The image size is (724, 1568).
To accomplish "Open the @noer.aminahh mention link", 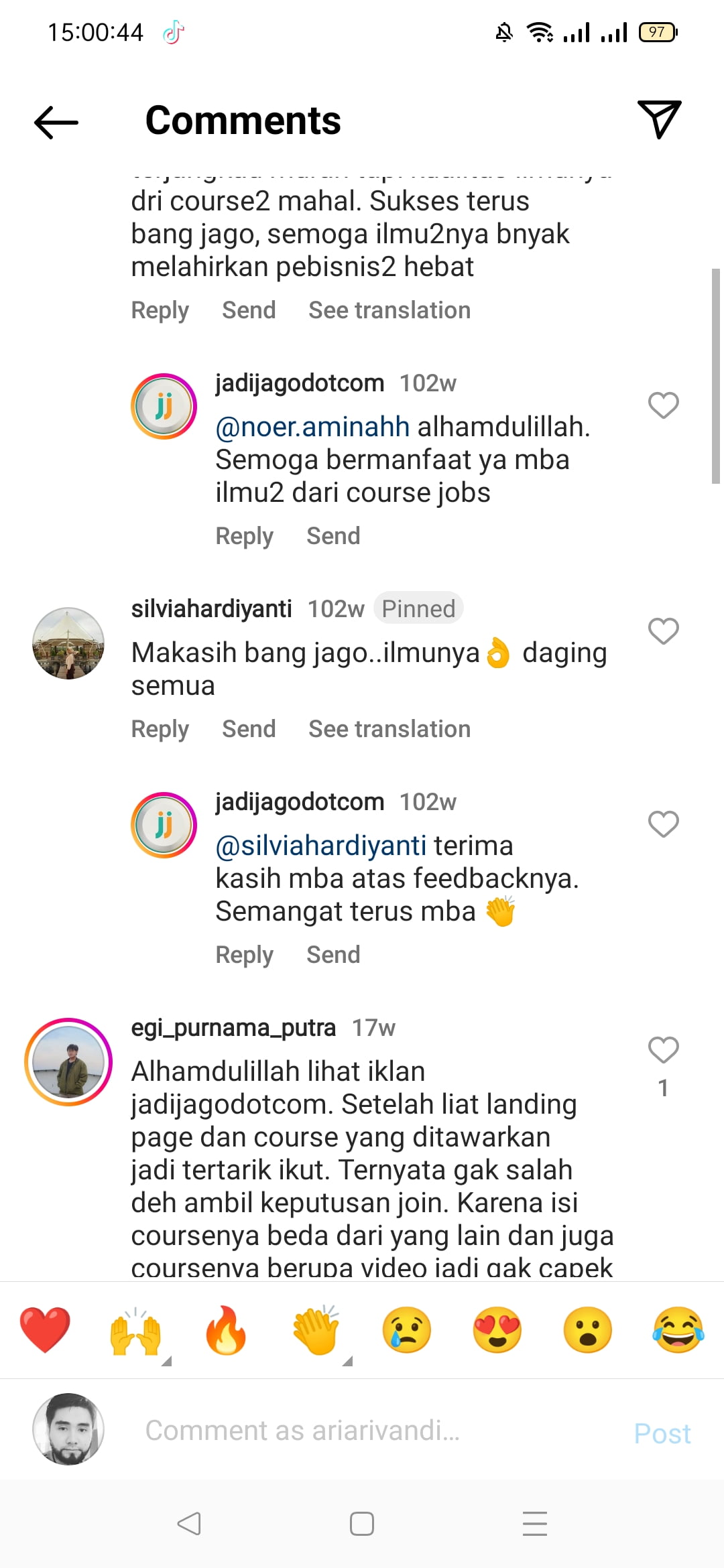I will point(312,427).
